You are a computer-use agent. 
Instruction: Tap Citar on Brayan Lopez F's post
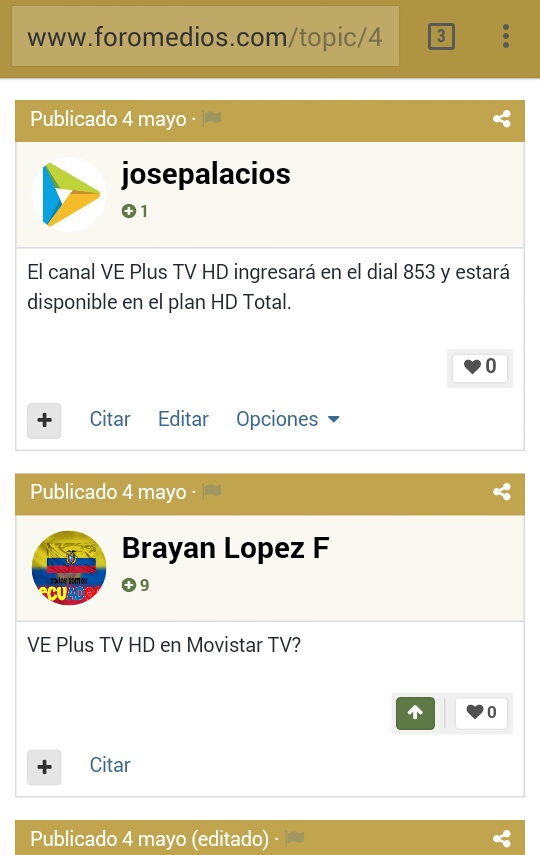tap(110, 765)
